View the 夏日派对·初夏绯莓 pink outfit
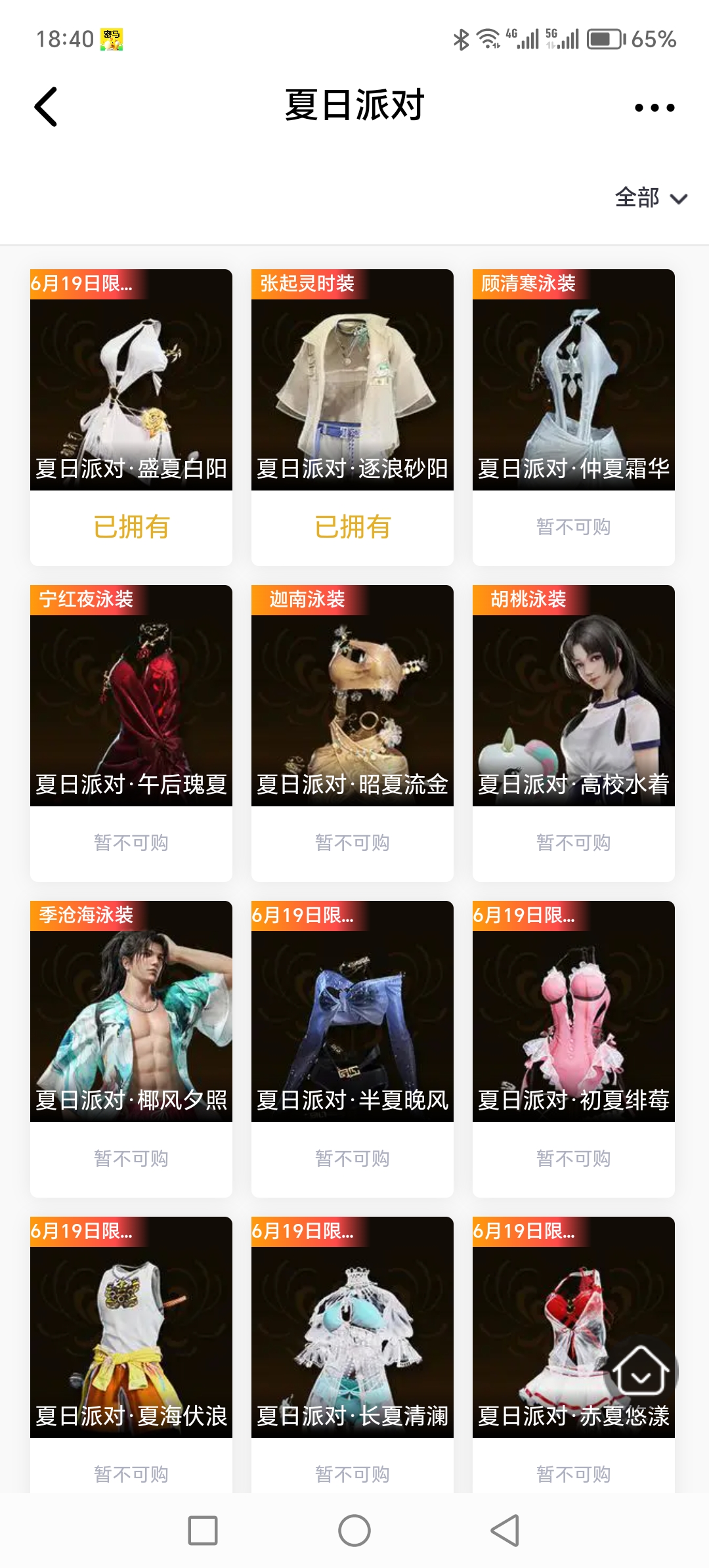 (x=574, y=1011)
